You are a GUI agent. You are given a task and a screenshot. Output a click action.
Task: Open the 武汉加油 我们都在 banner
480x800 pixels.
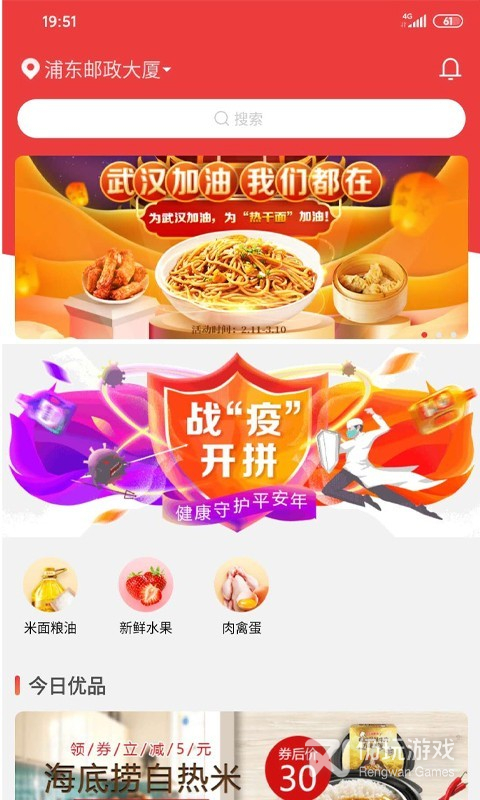[x=241, y=247]
